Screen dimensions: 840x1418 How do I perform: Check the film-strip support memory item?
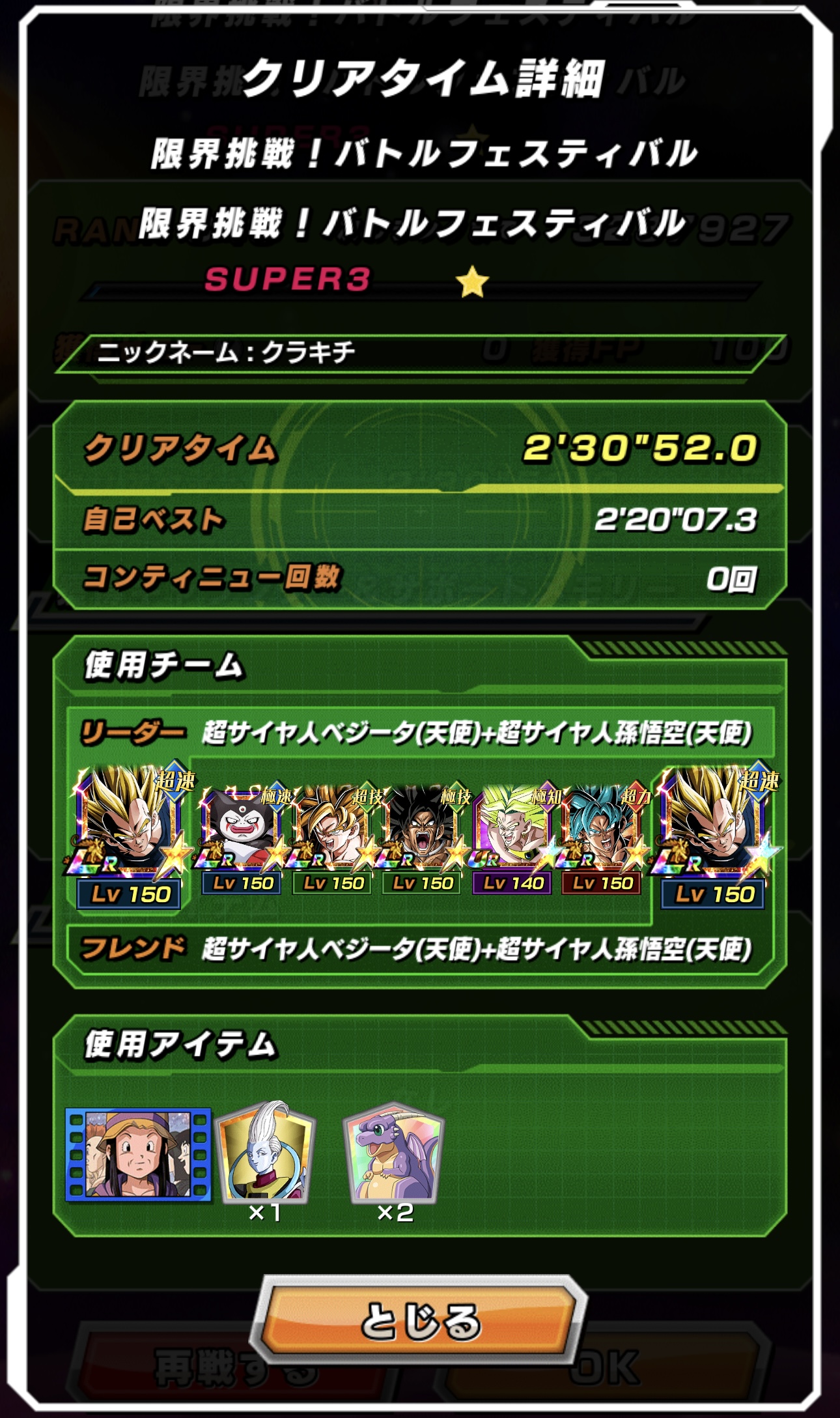(x=138, y=1154)
